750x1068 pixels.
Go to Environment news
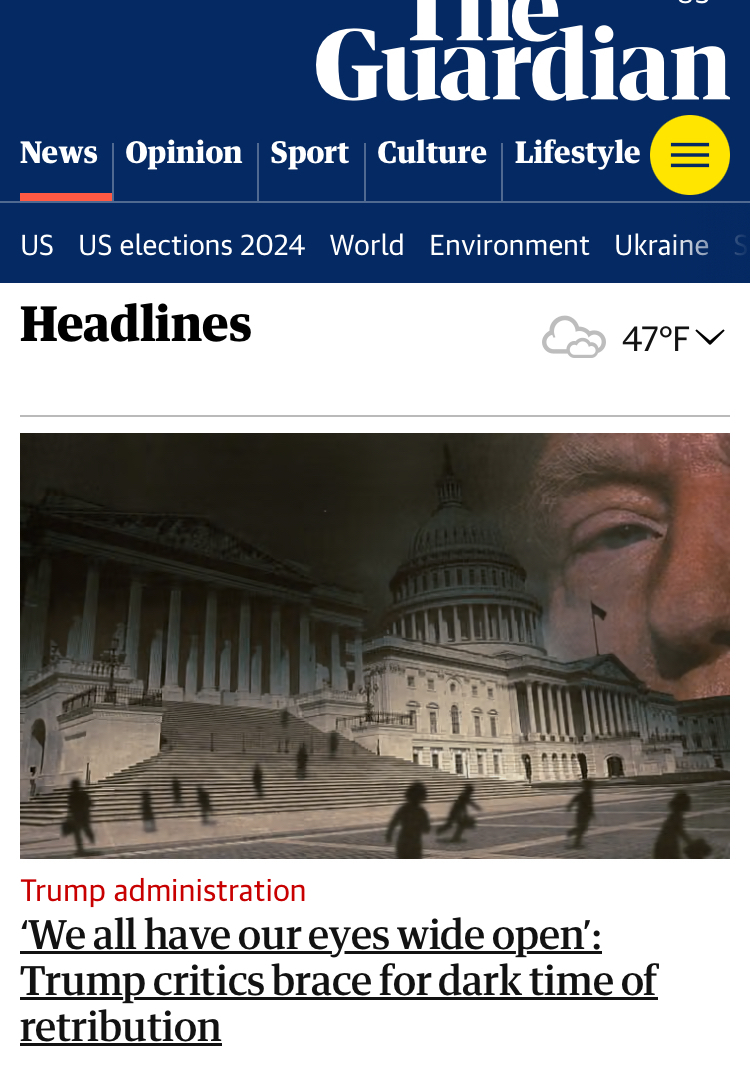pyautogui.click(x=509, y=245)
